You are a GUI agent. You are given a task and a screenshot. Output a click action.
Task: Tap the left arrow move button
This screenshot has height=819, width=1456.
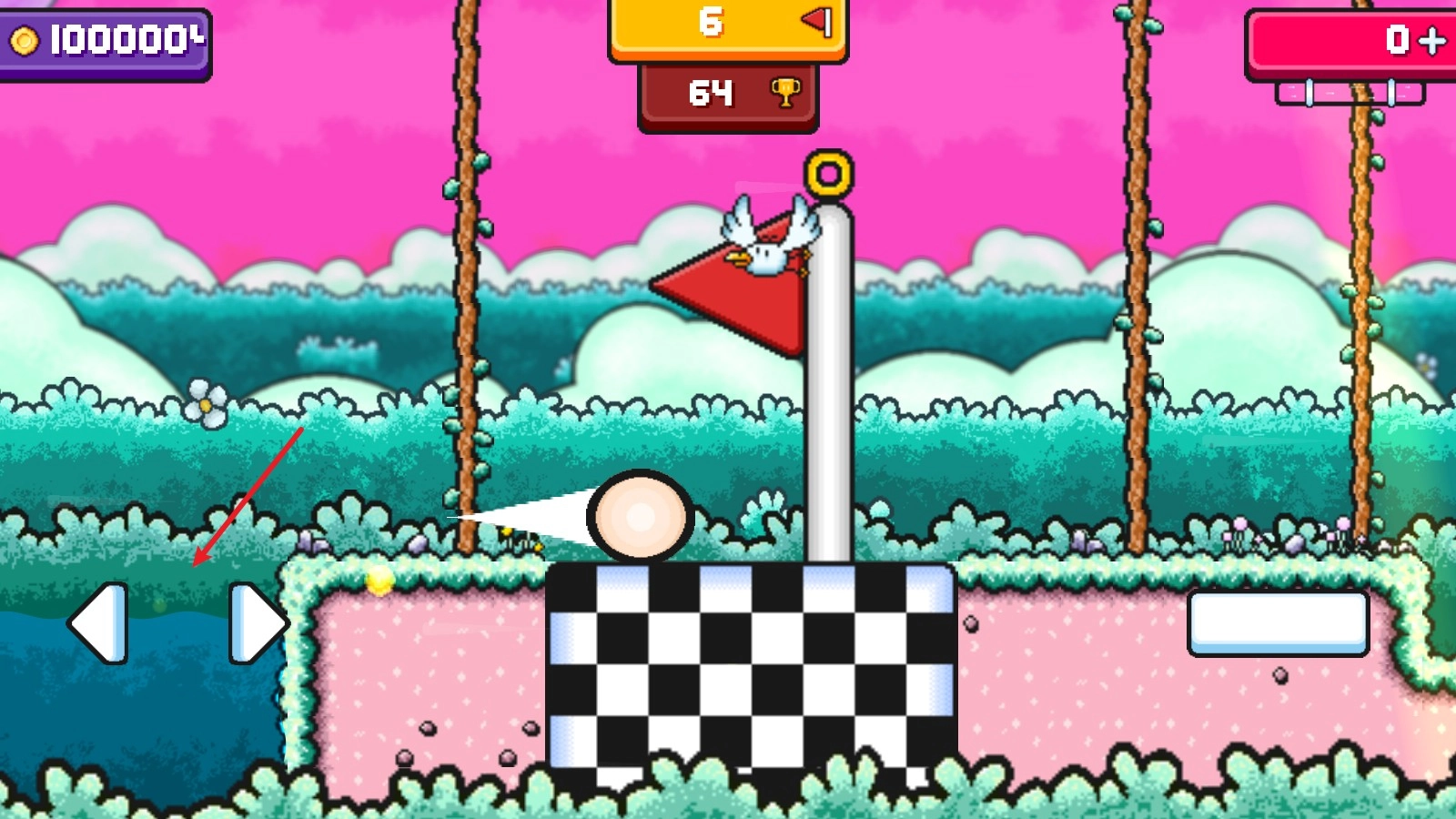click(100, 623)
